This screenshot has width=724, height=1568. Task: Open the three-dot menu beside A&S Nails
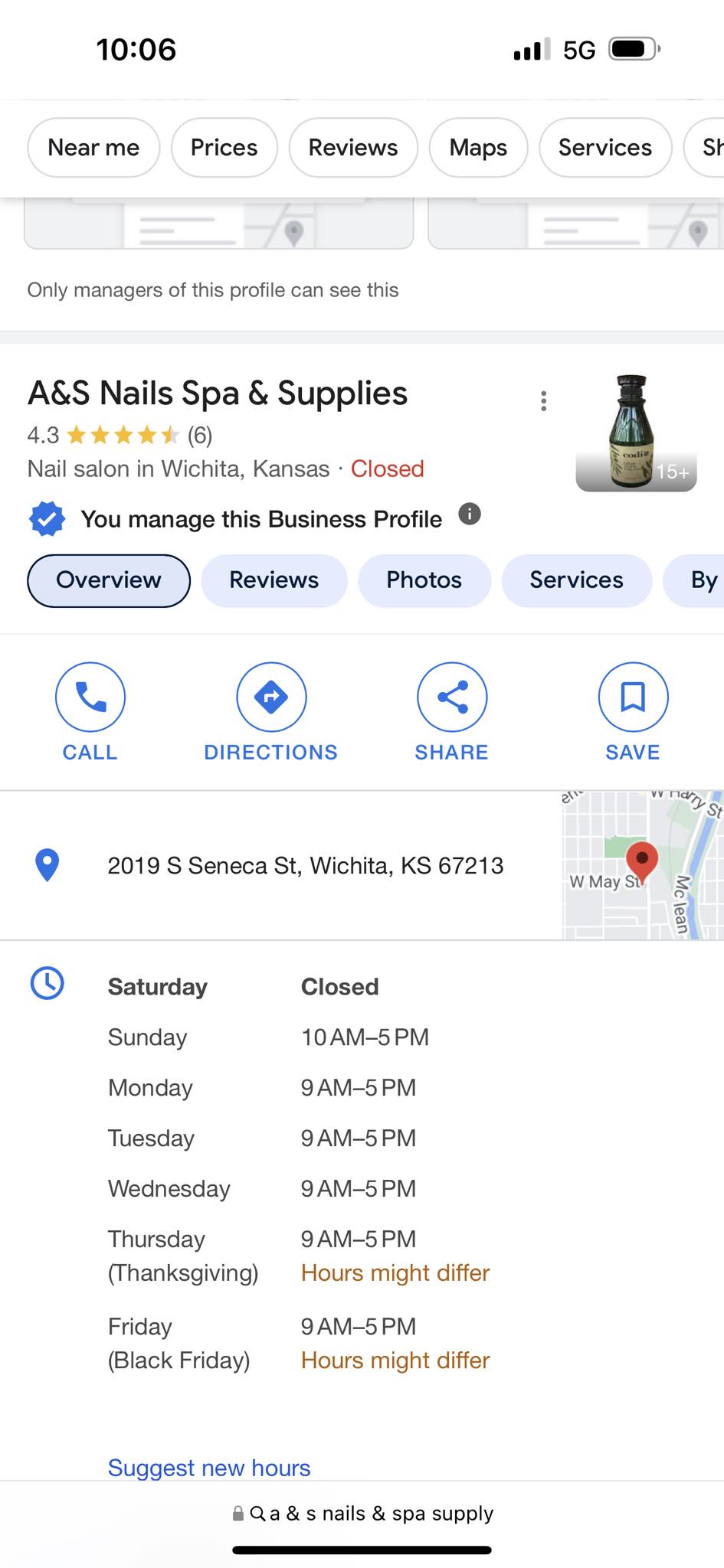point(543,401)
